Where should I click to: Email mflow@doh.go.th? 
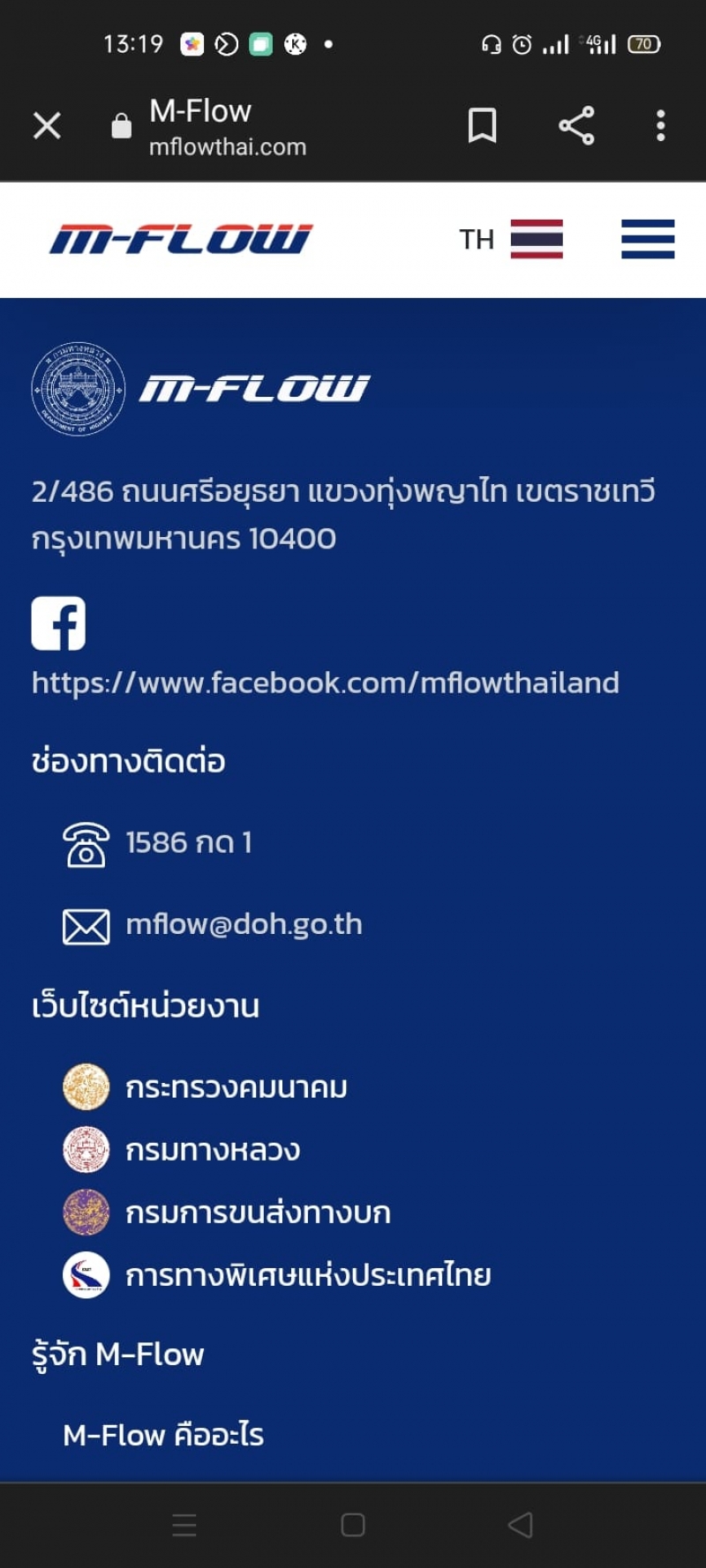point(244,924)
